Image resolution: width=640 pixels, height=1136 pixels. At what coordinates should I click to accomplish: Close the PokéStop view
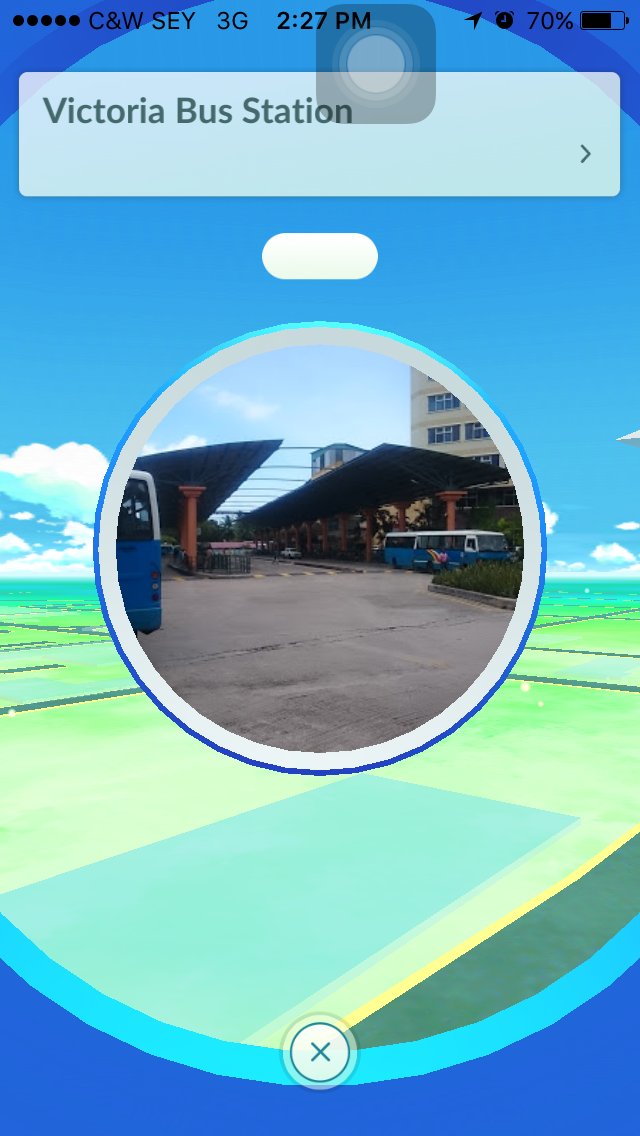click(x=320, y=1052)
